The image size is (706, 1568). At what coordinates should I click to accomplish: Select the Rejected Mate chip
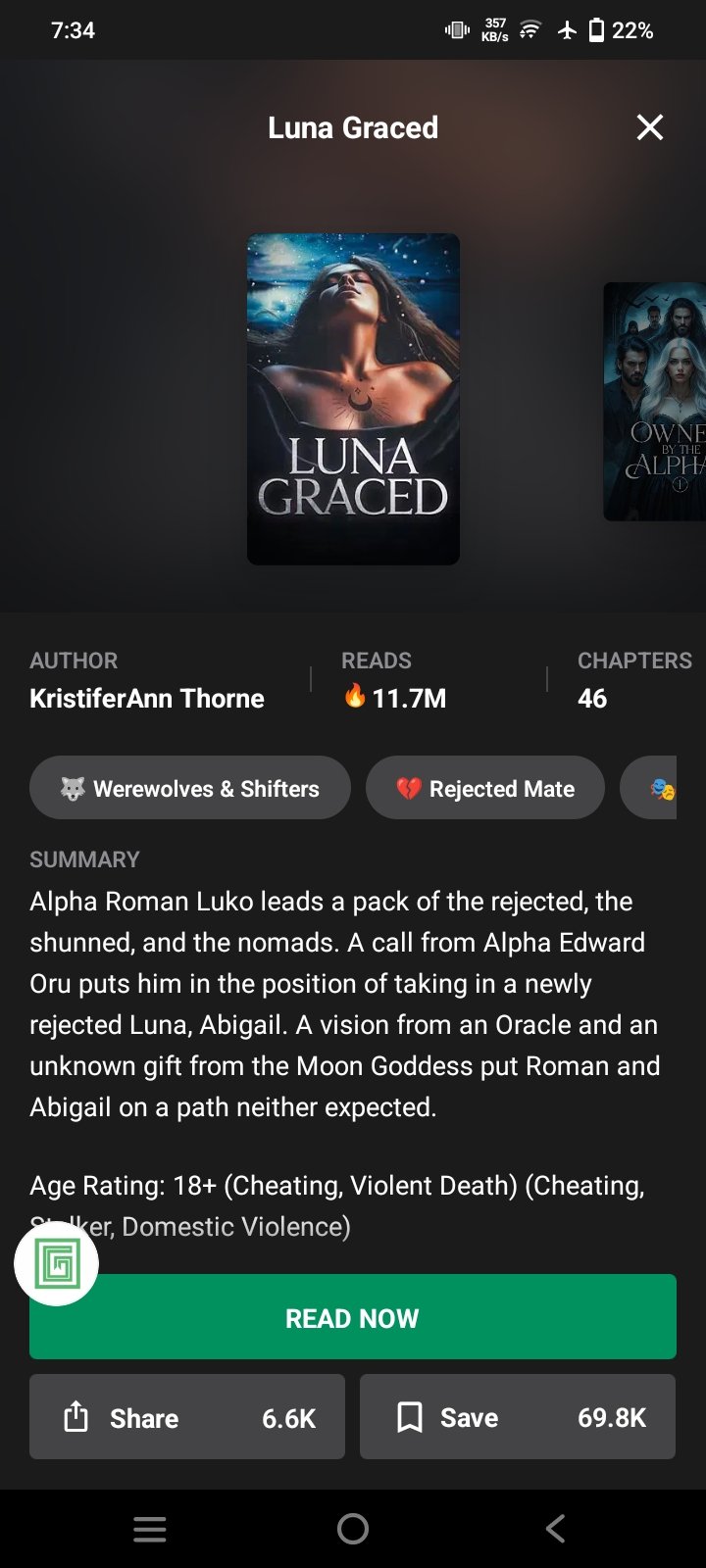[x=485, y=789]
